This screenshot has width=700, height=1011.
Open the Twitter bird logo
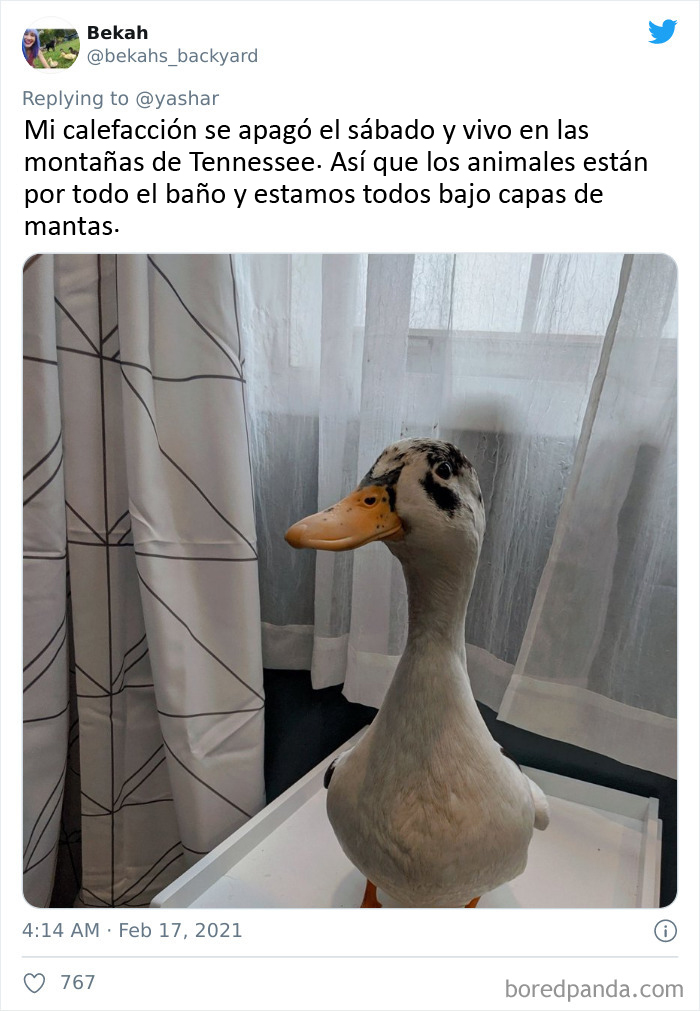(x=662, y=32)
